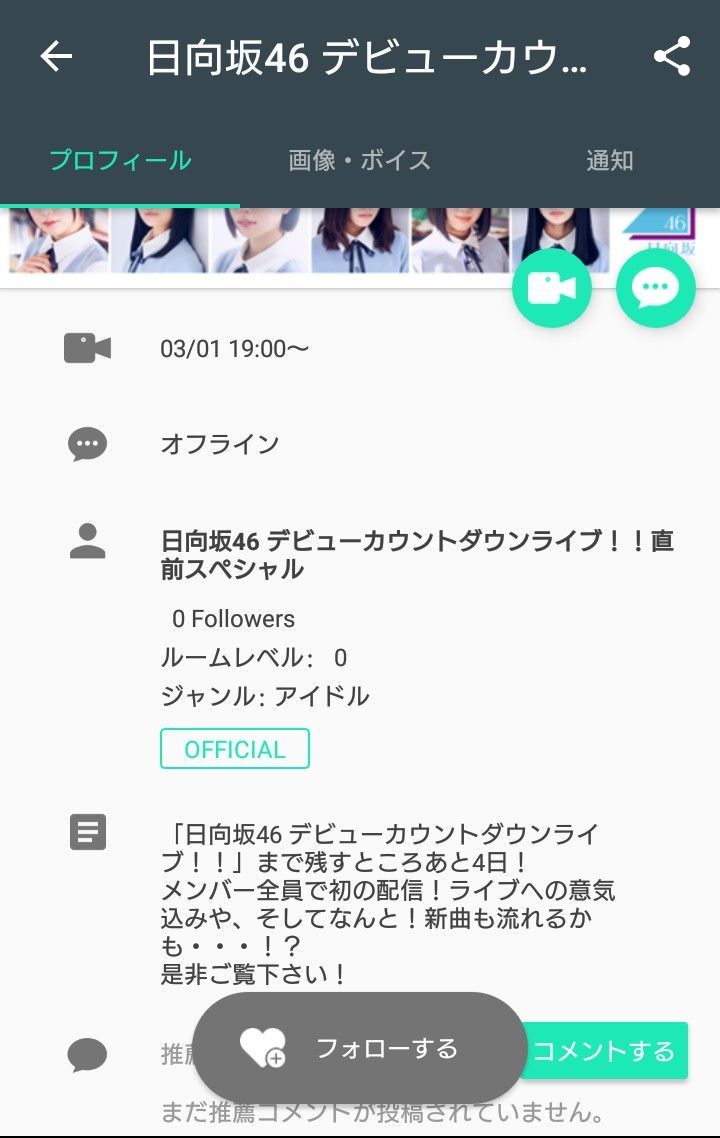Switch to the プロフィール tab

[x=120, y=160]
